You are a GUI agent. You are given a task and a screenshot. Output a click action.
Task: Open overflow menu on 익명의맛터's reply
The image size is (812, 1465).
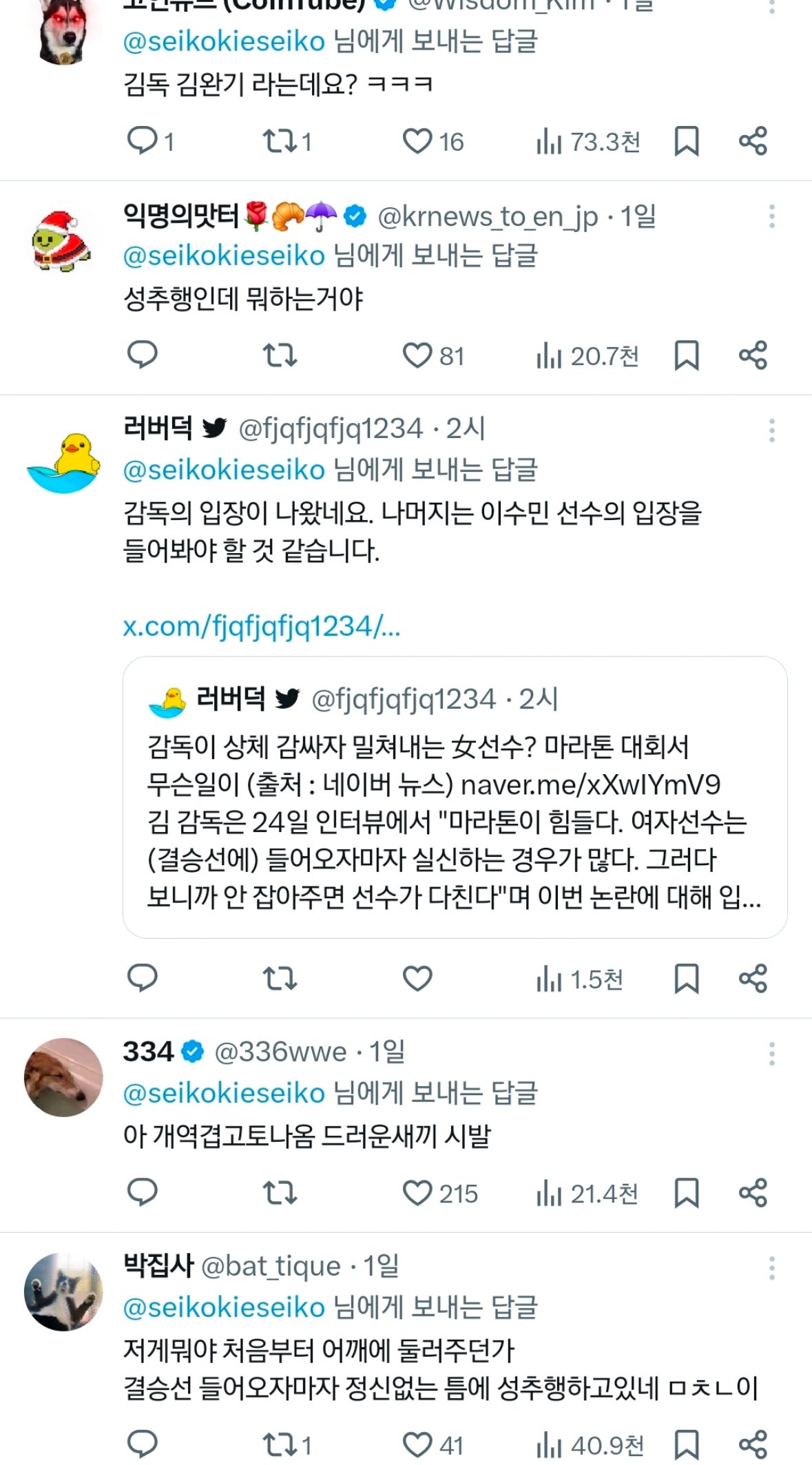(771, 217)
